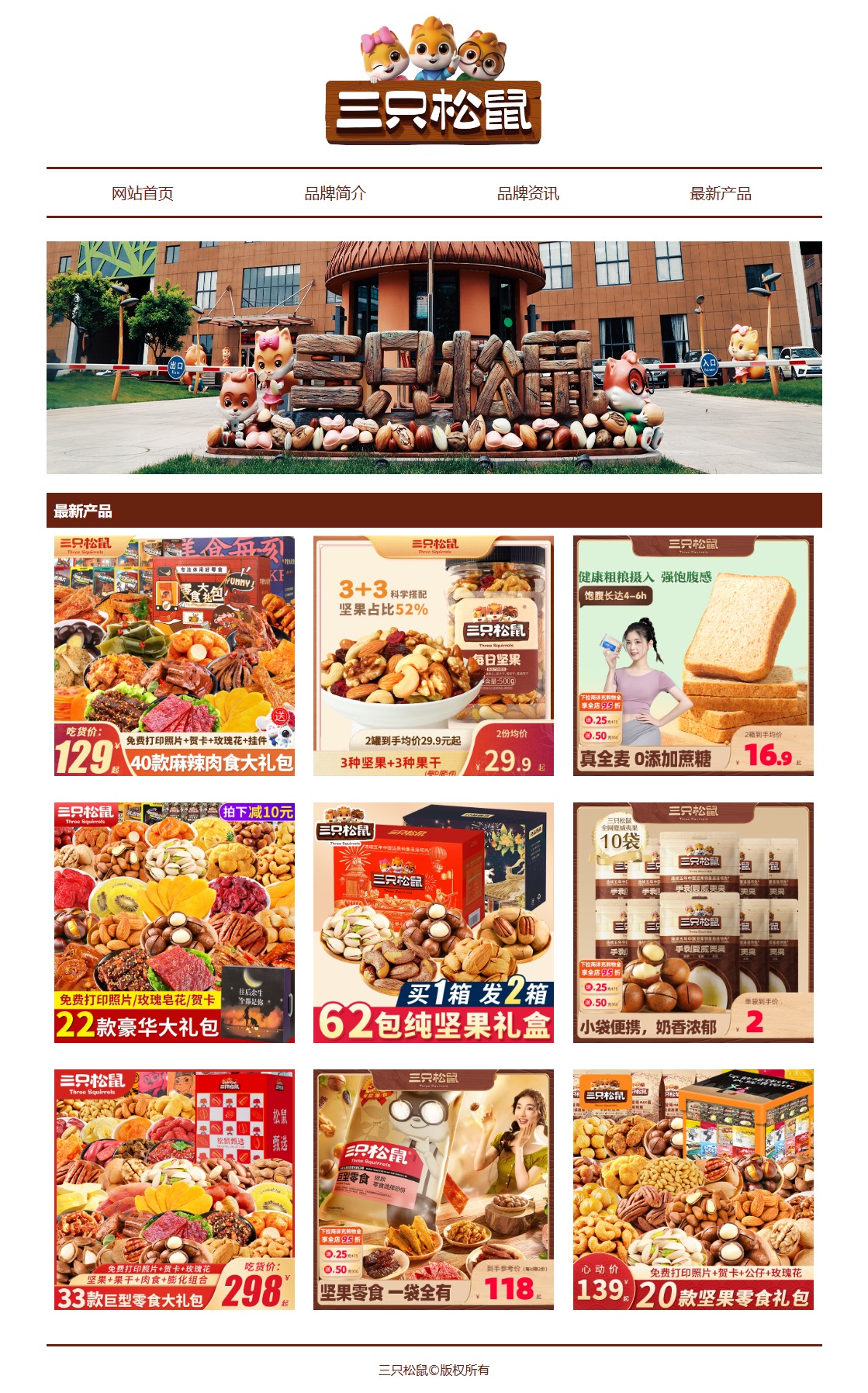This screenshot has width=868, height=1393.
Task: Switch to 品牌资讯 section
Action: point(528,193)
